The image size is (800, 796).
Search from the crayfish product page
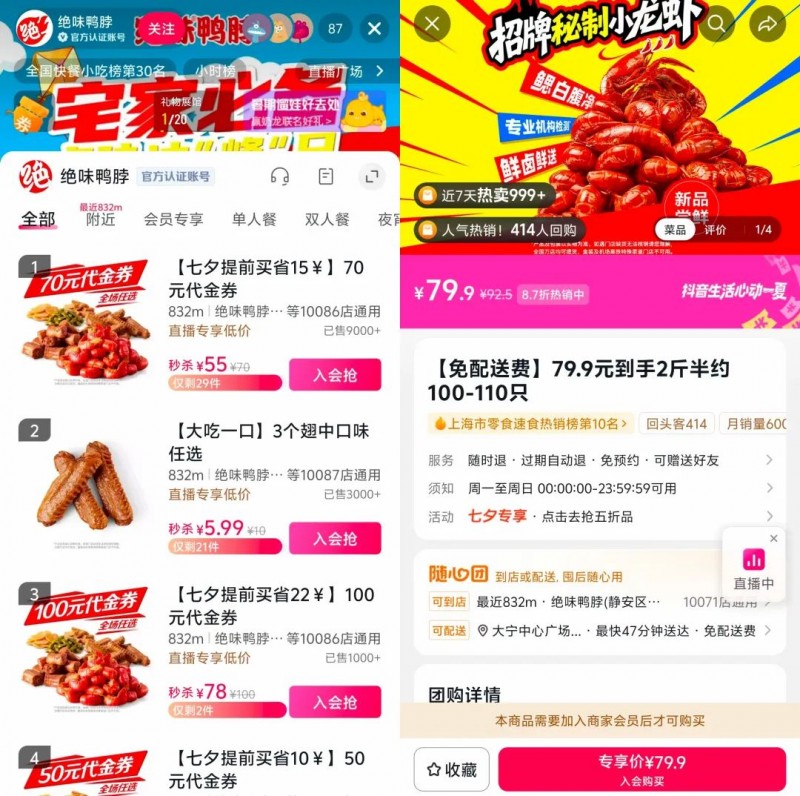717,24
